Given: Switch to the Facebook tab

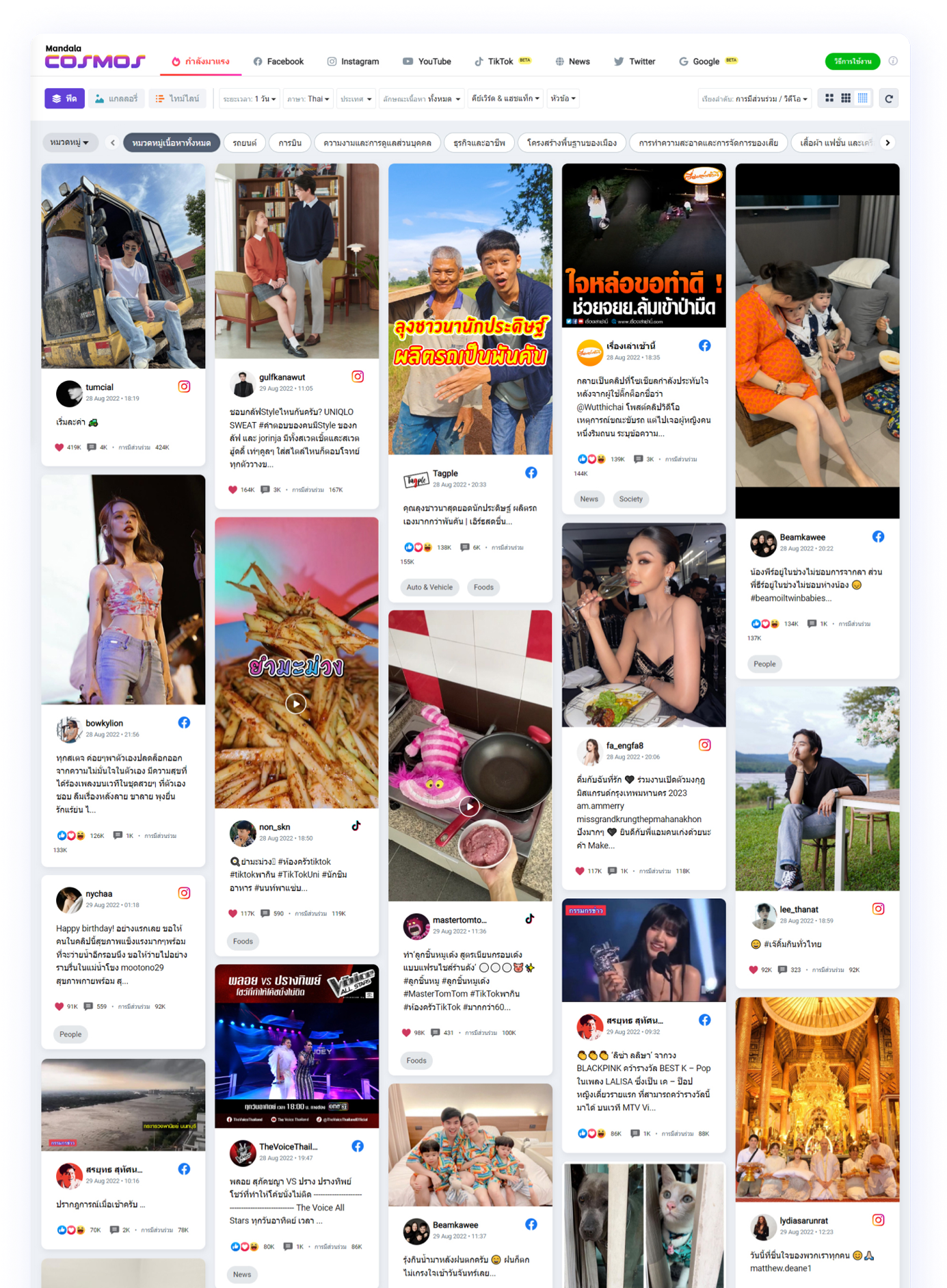Looking at the screenshot, I should coord(278,62).
